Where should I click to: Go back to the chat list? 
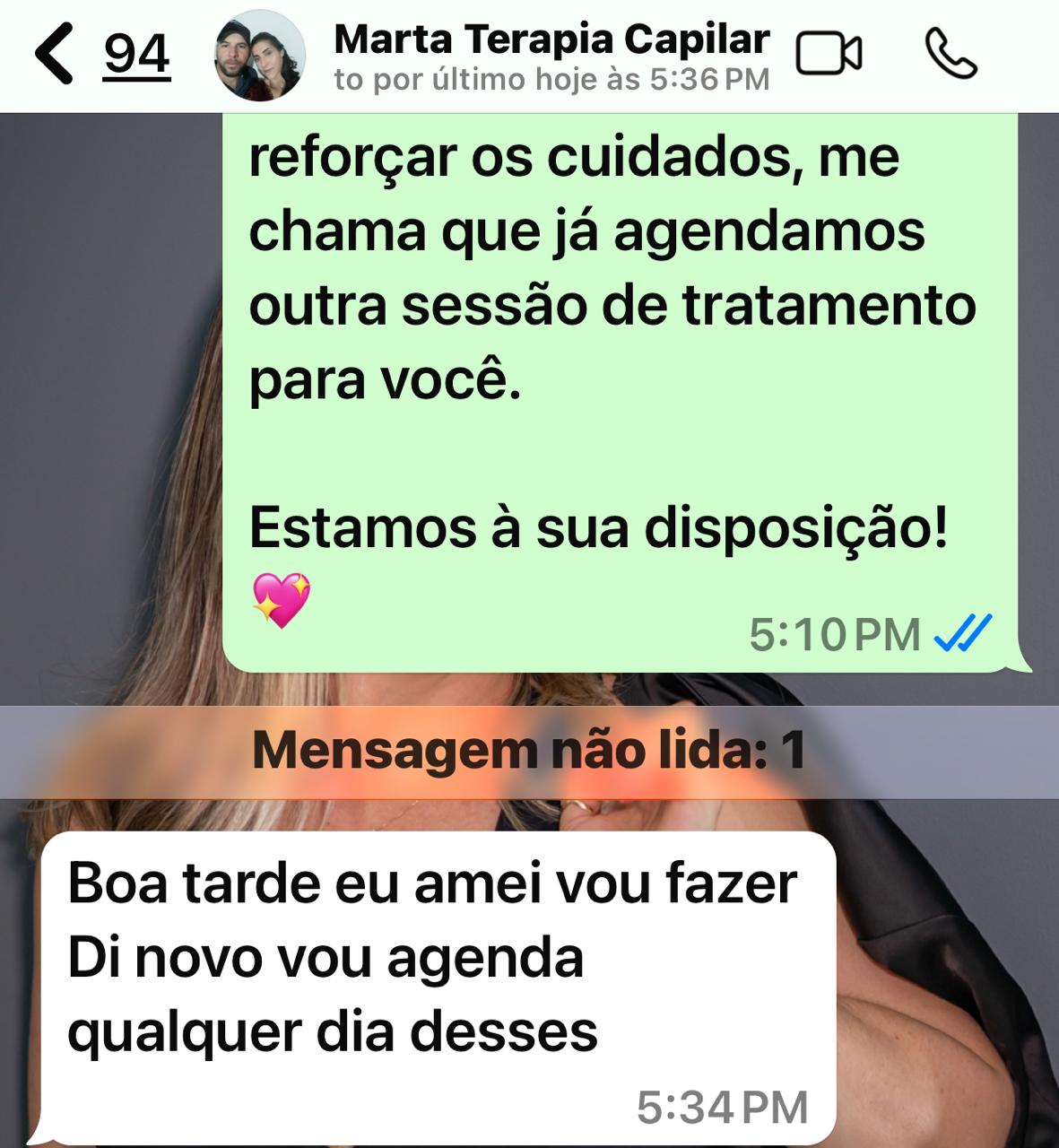pyautogui.click(x=56, y=55)
